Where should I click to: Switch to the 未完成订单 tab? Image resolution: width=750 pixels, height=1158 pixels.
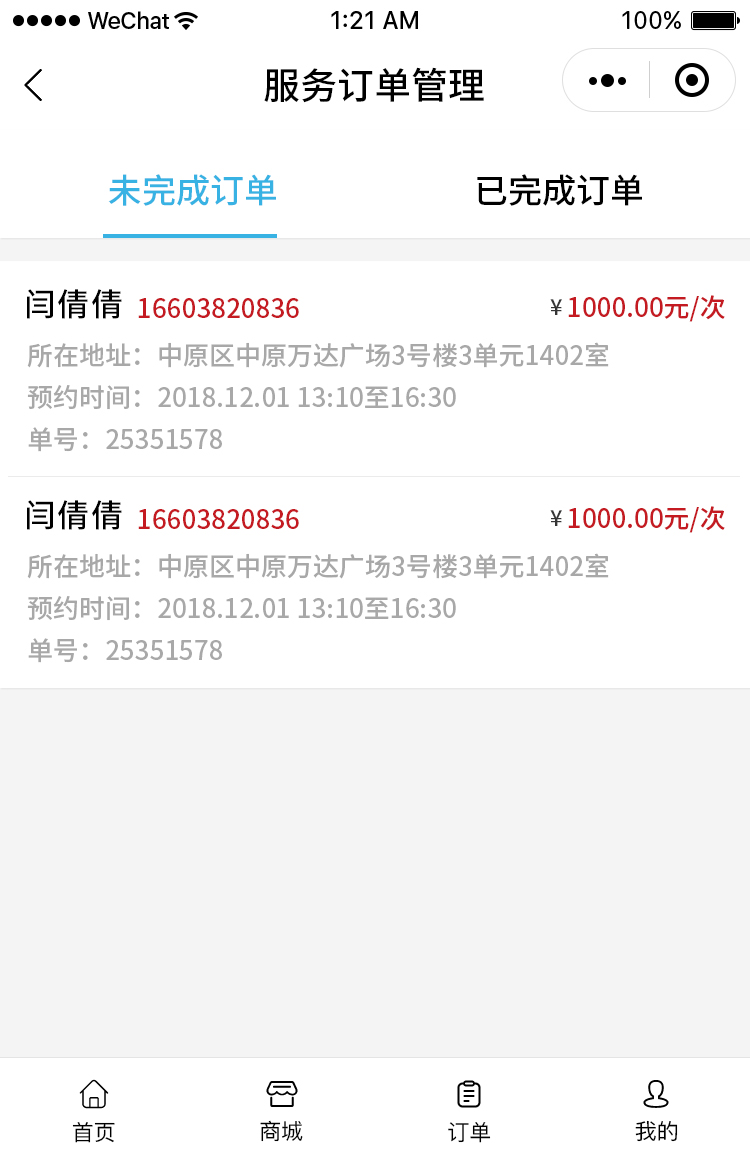pos(191,191)
